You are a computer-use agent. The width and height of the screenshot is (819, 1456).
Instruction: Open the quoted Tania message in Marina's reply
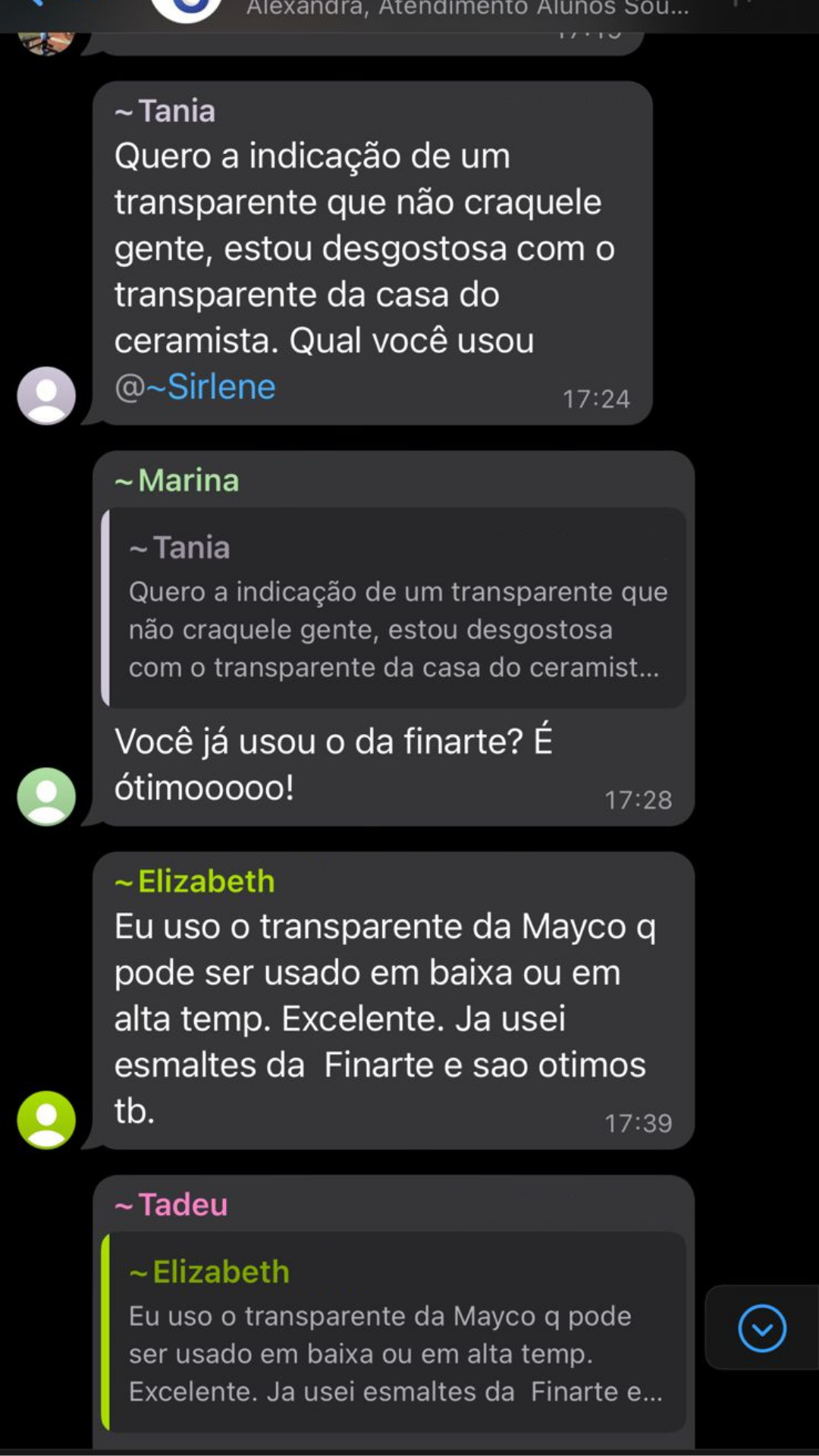coord(394,608)
